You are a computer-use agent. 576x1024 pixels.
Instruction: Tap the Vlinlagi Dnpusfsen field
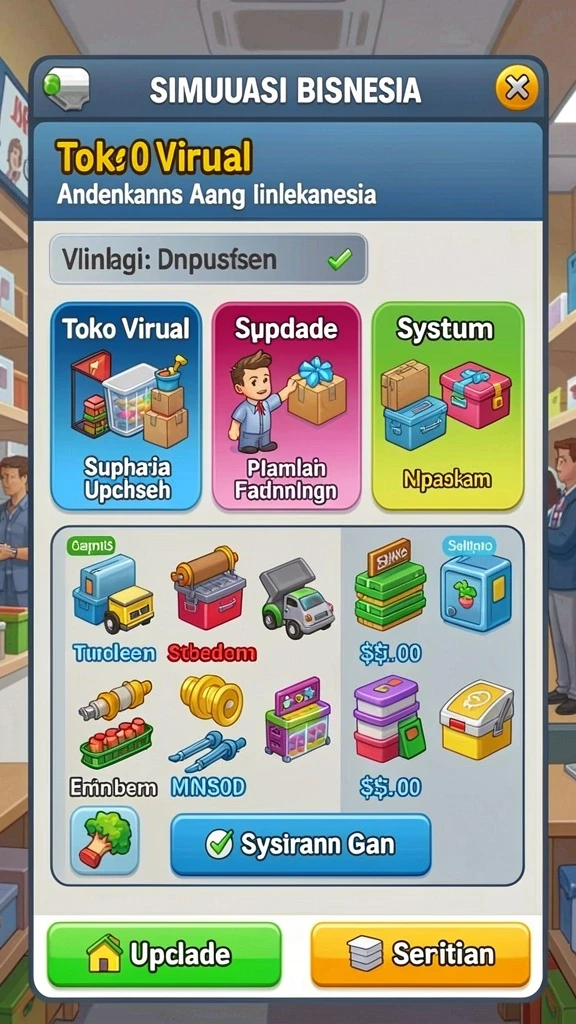(208, 259)
